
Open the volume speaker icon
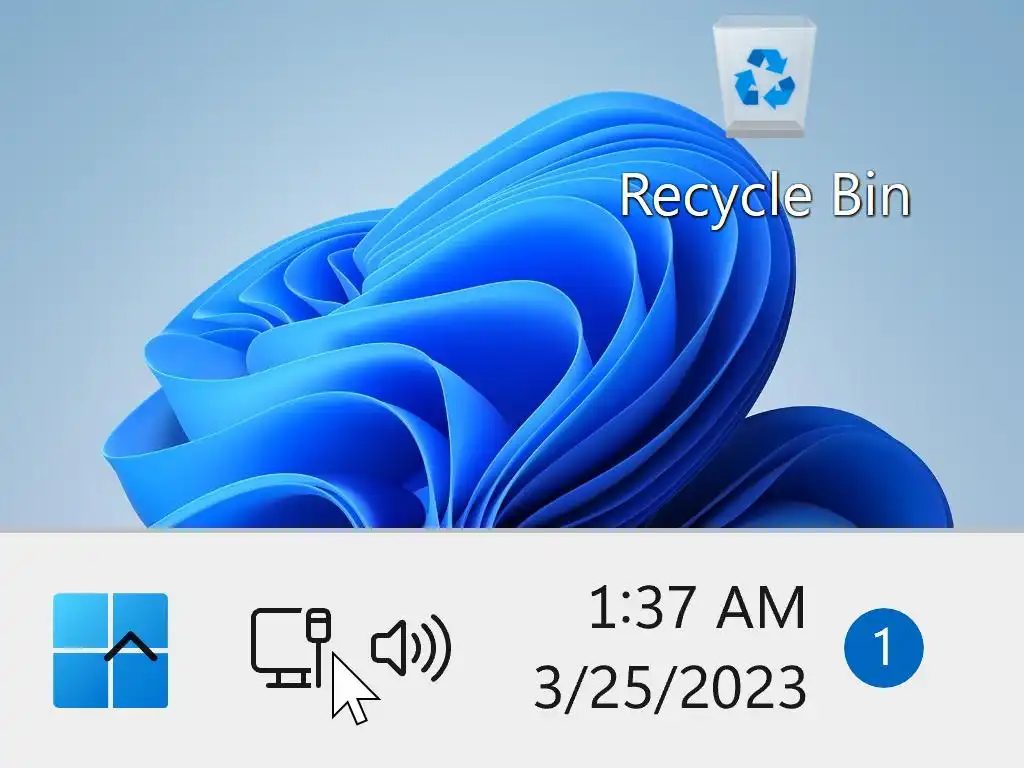point(411,647)
